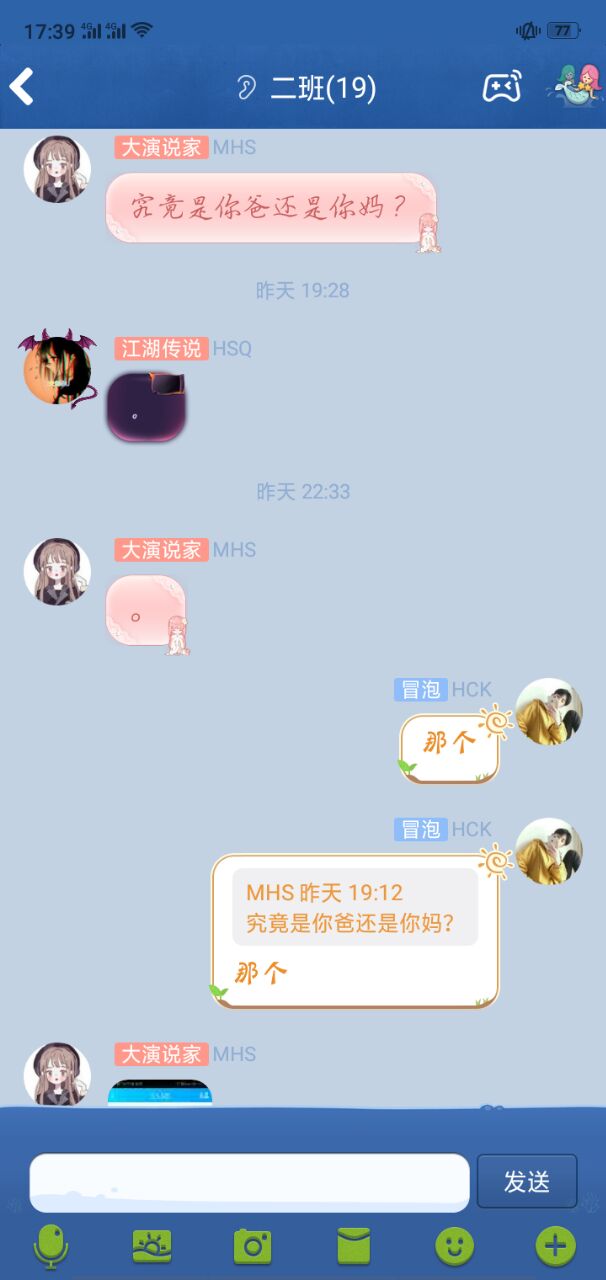Tap the message input field
The image size is (606, 1280).
point(249,1182)
